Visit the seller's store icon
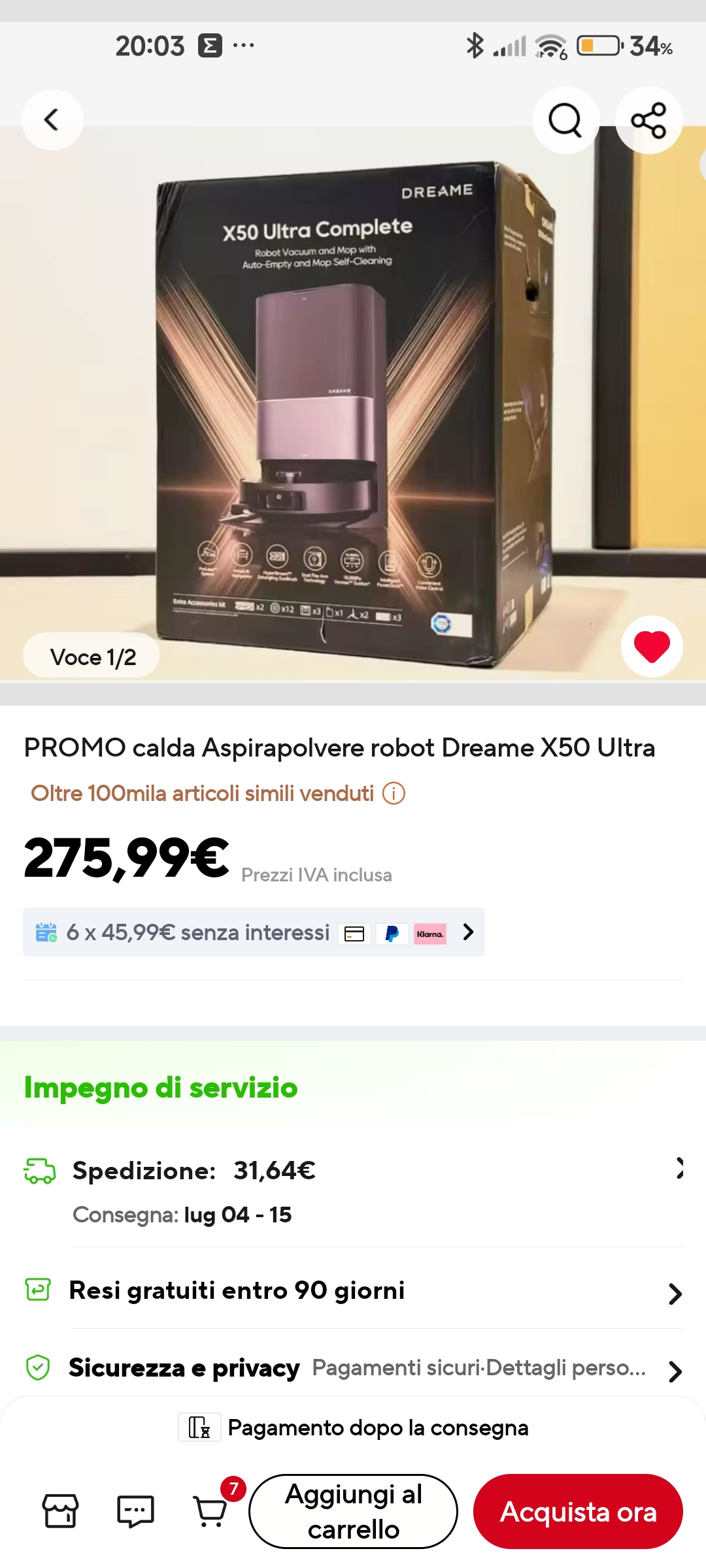The image size is (706, 1568). (x=60, y=1511)
